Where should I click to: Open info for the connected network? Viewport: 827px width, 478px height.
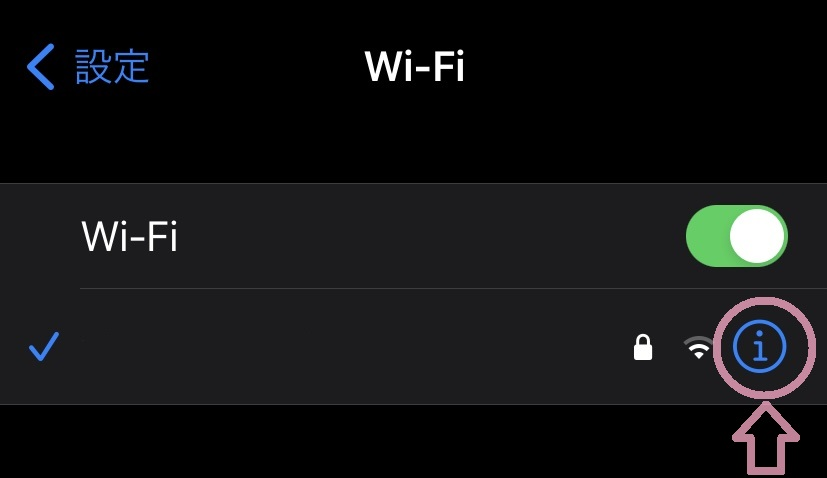(x=759, y=348)
